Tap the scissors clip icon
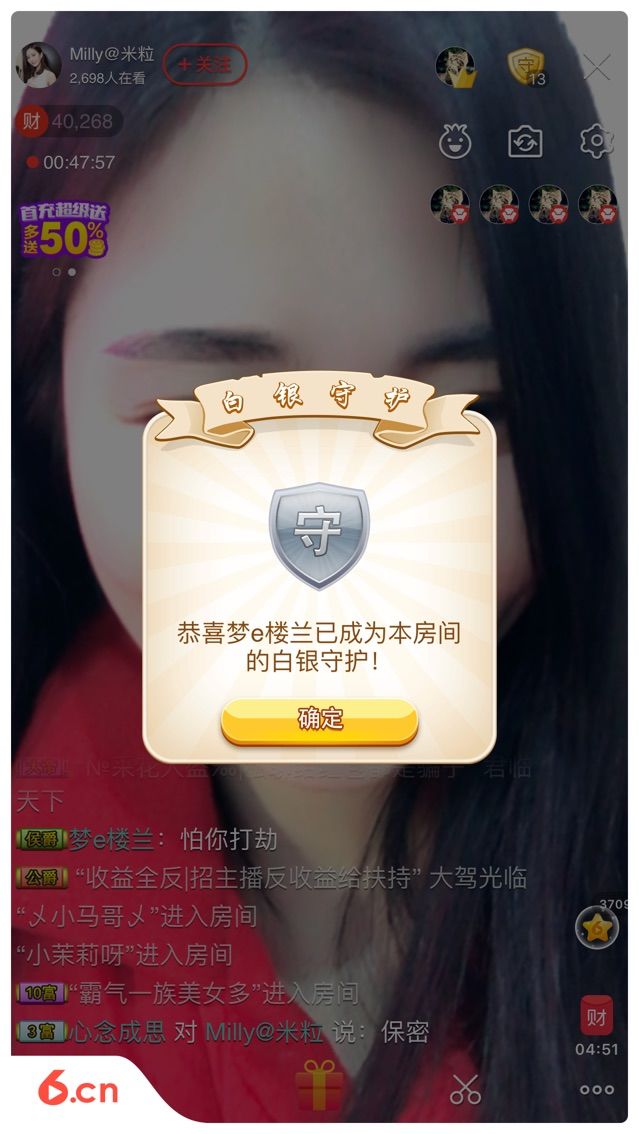This screenshot has height=1134, width=639. (x=465, y=1089)
